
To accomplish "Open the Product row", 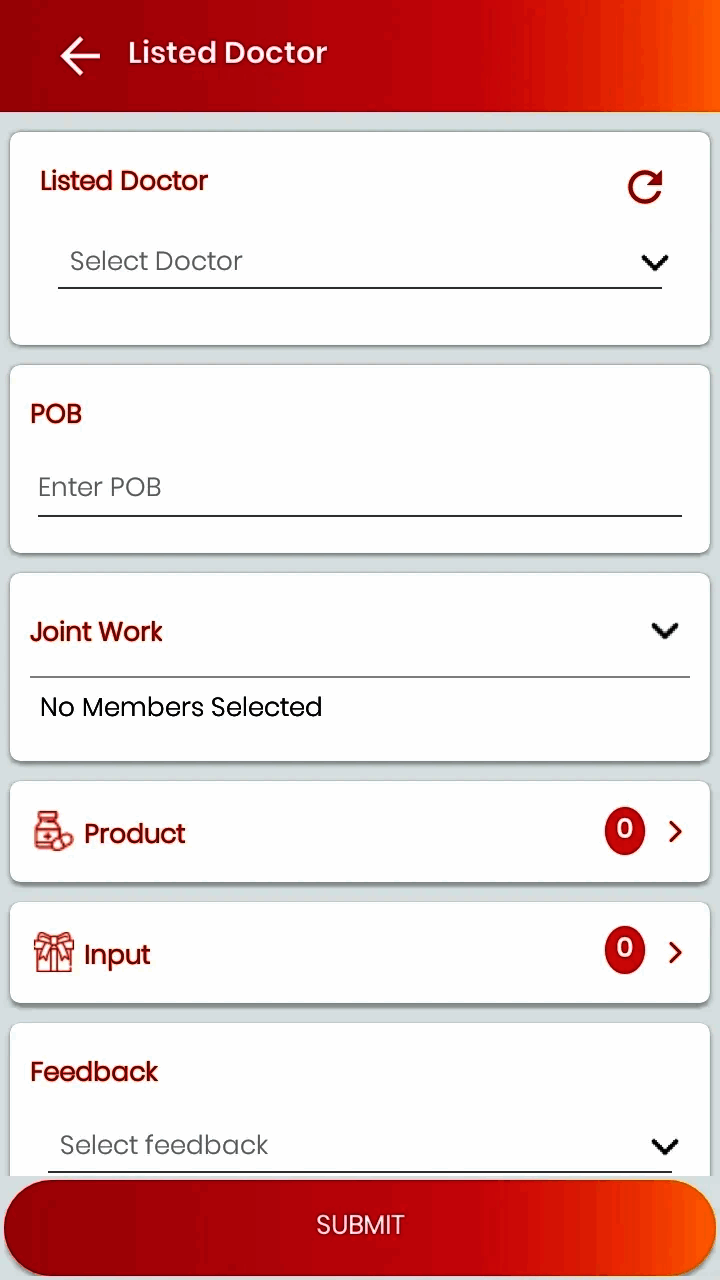I will click(x=360, y=832).
